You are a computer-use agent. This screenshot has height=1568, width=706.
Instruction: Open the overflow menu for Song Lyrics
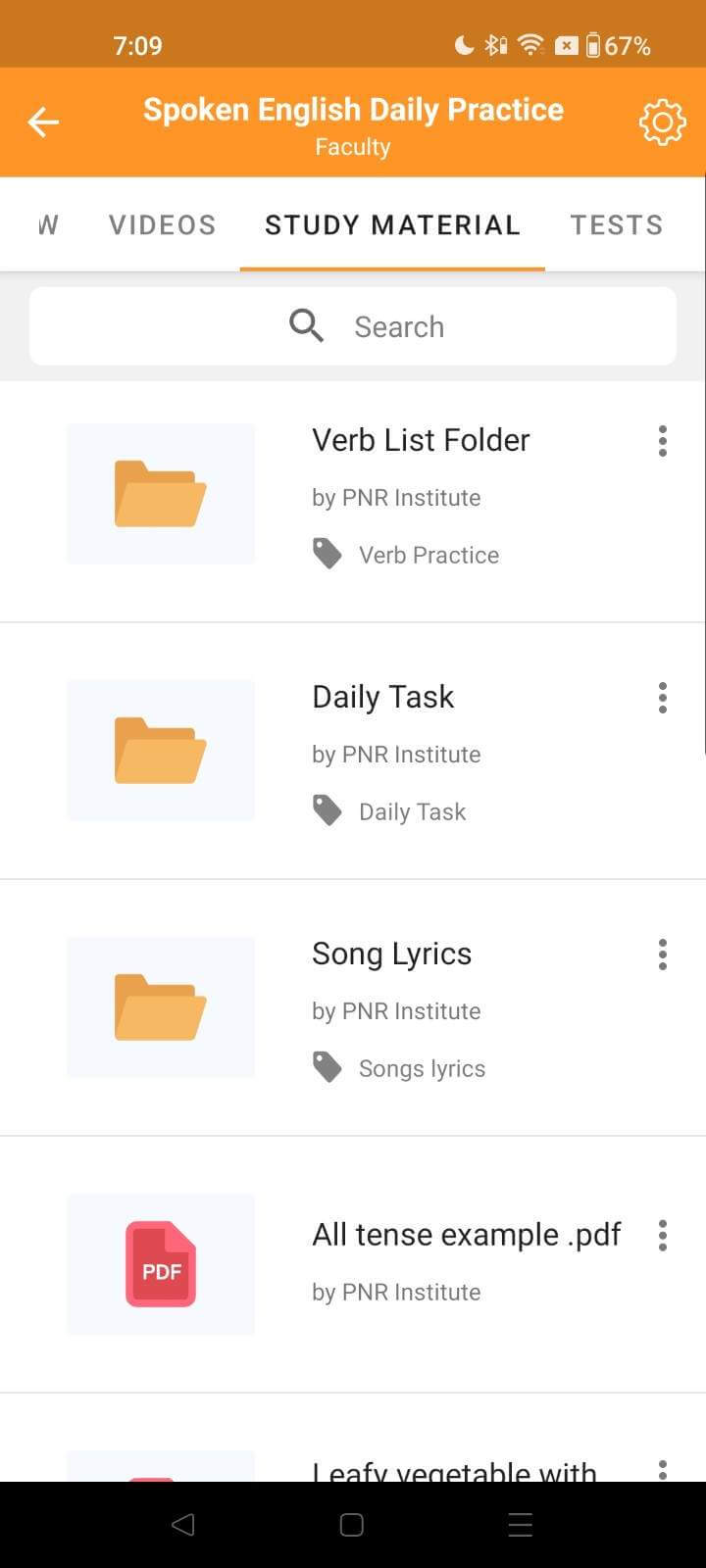663,955
